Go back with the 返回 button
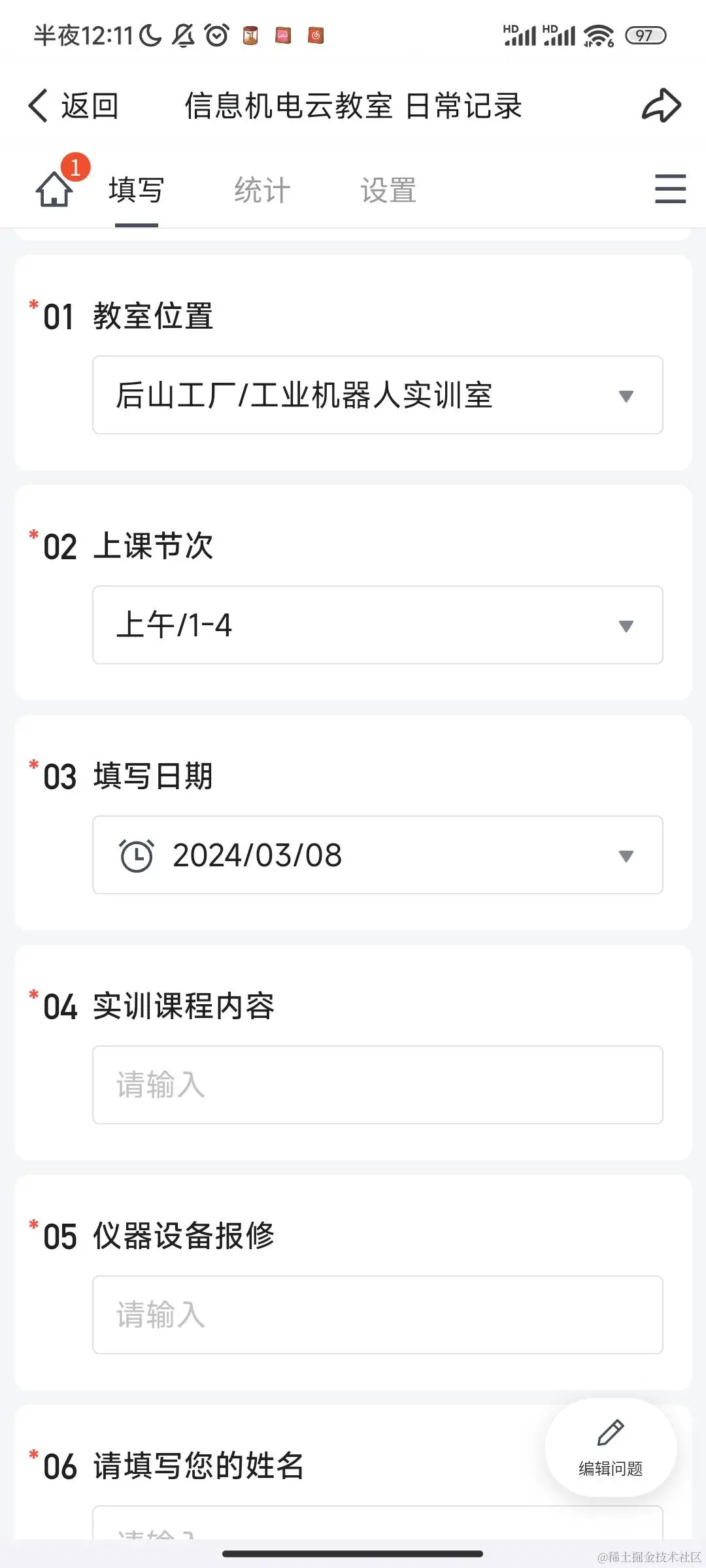 click(73, 106)
